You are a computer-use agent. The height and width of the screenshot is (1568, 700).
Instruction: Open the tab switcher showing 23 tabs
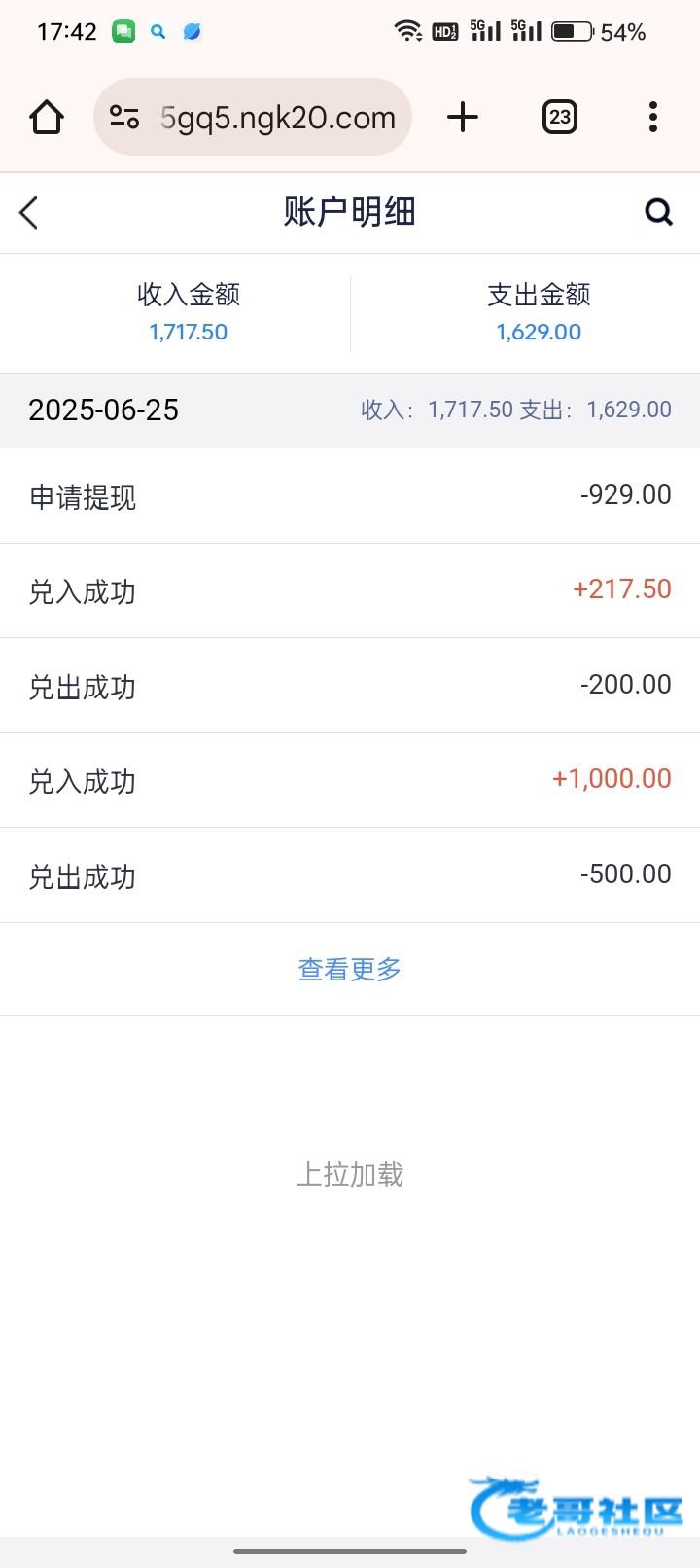click(559, 118)
